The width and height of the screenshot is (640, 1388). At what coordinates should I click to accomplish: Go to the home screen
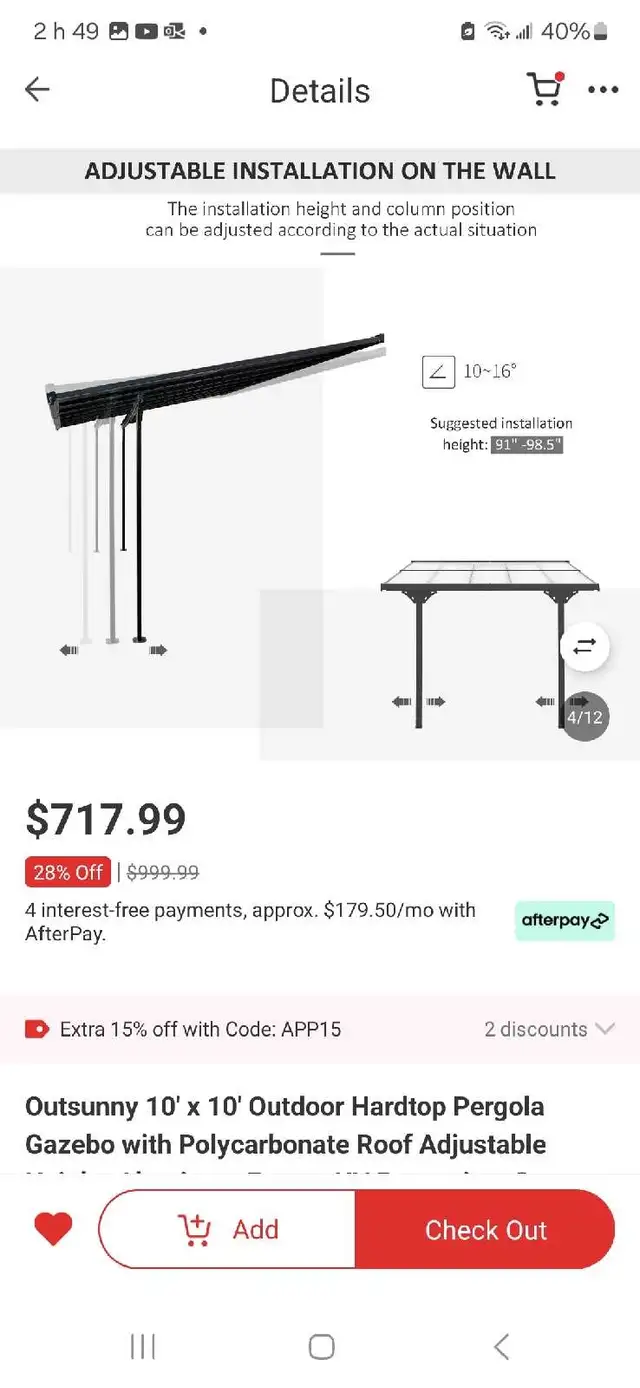click(321, 1347)
